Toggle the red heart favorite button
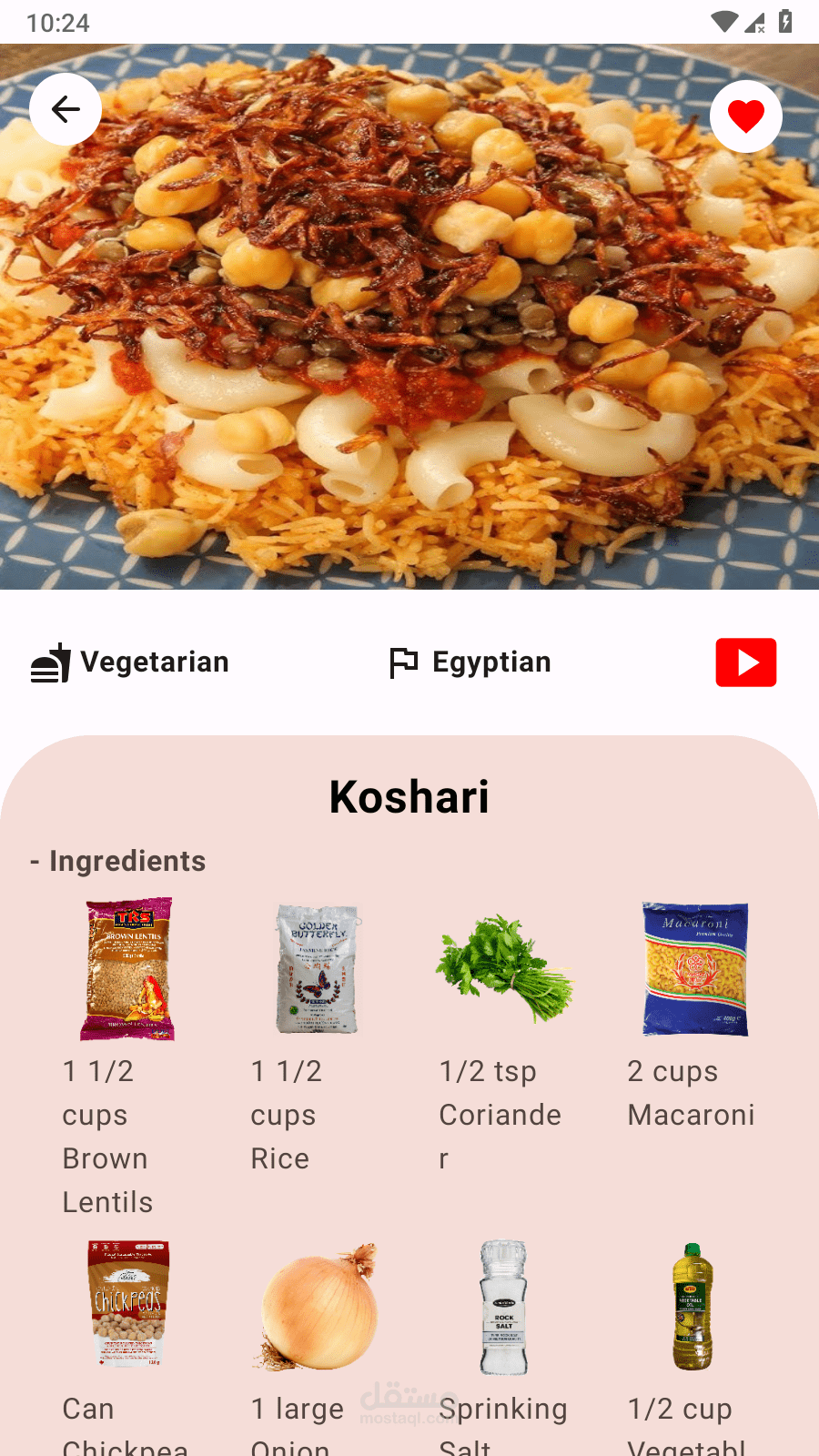This screenshot has width=819, height=1456. click(x=745, y=116)
